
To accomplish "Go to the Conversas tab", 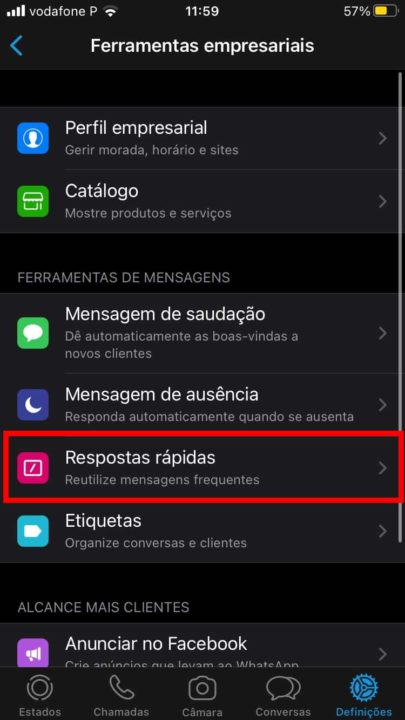I will coord(283,695).
